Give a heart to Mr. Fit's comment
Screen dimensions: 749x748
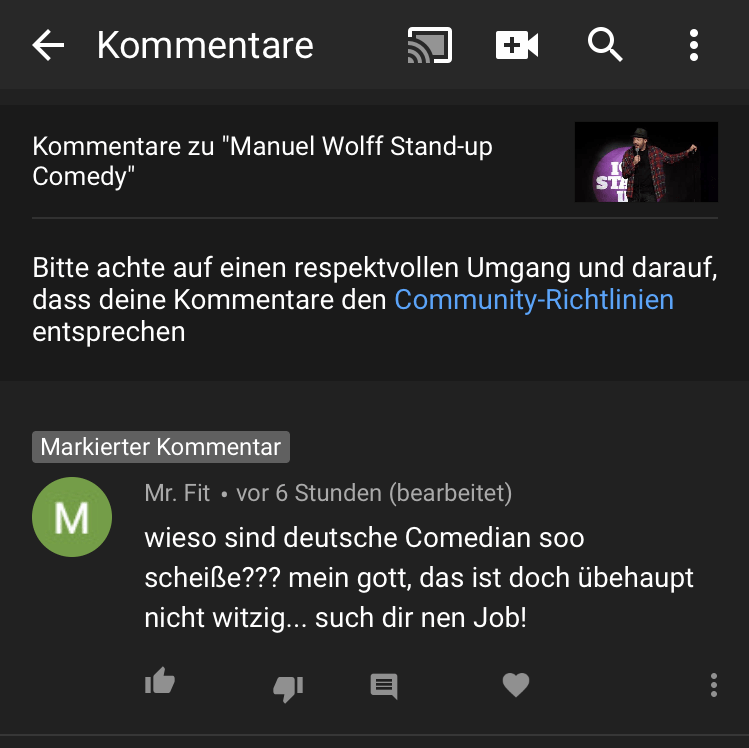(515, 685)
